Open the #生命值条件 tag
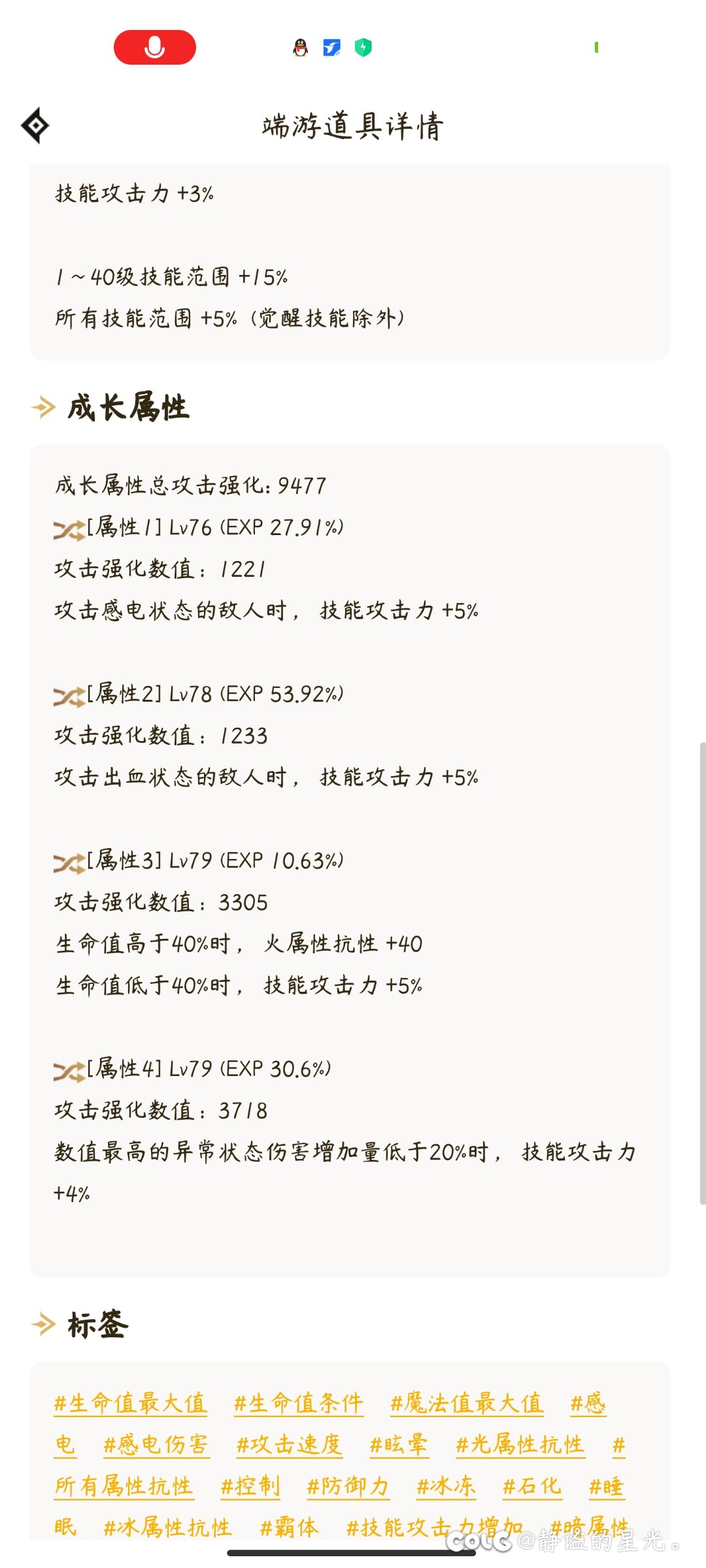The width and height of the screenshot is (706, 1568). coord(299,1403)
